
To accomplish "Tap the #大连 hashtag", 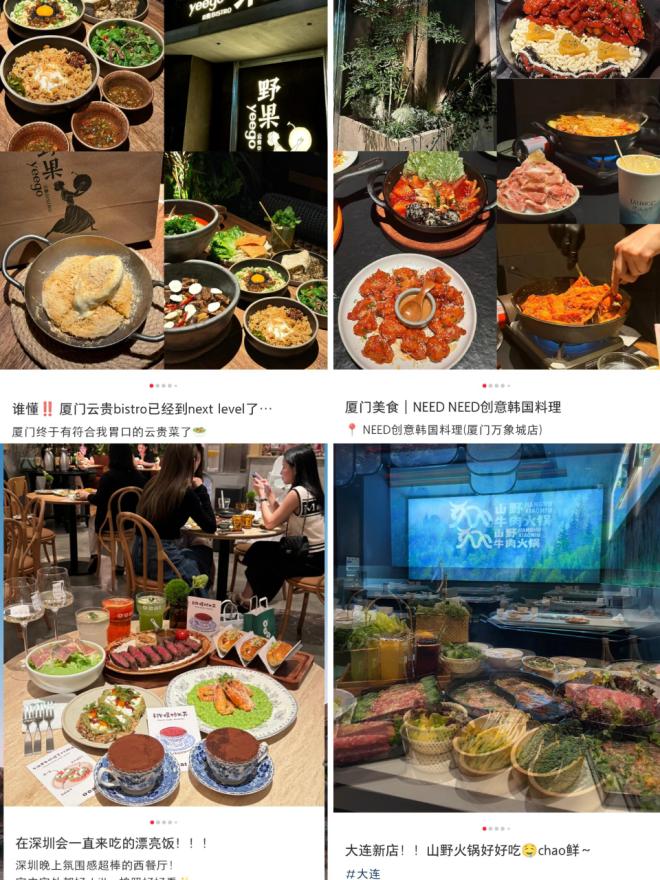I will [x=363, y=873].
